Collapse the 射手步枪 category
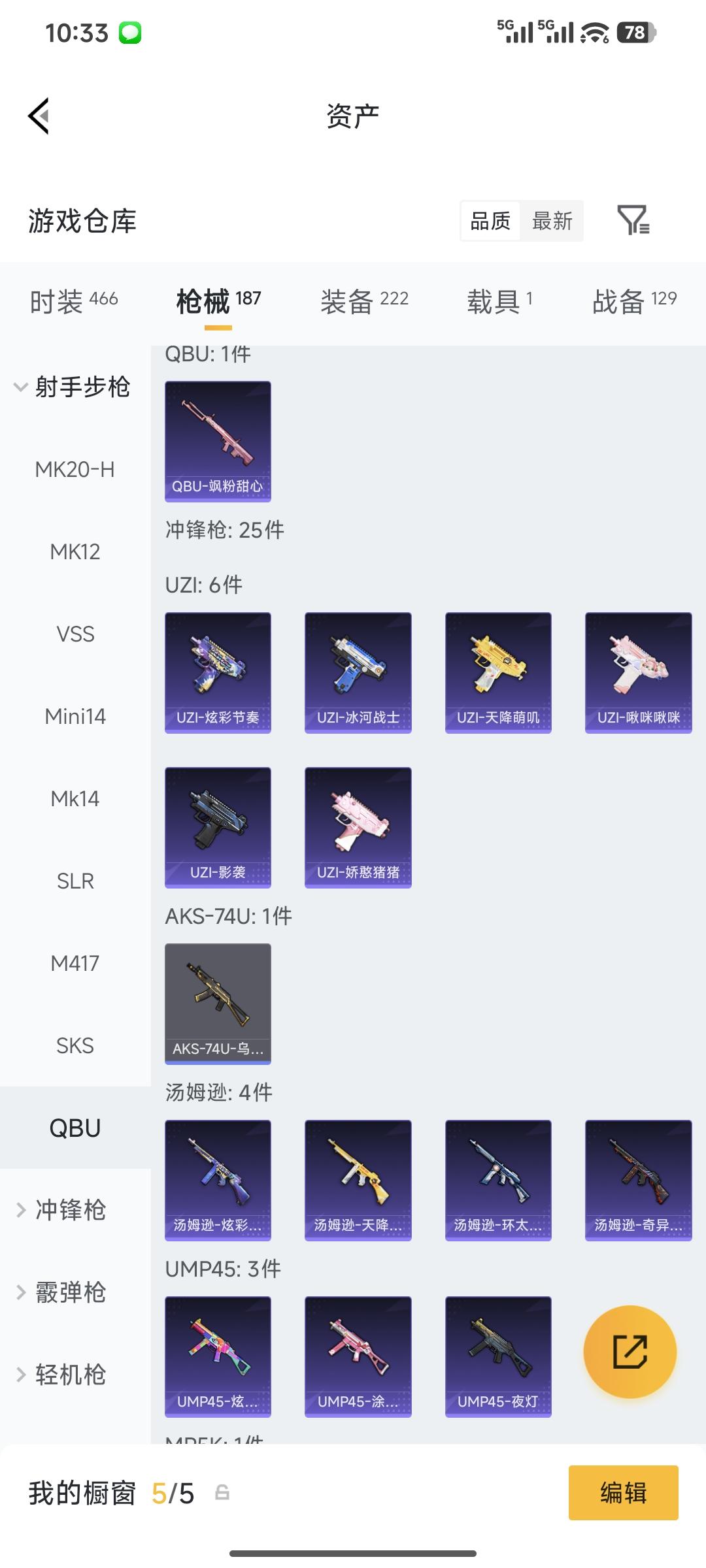 tap(72, 387)
